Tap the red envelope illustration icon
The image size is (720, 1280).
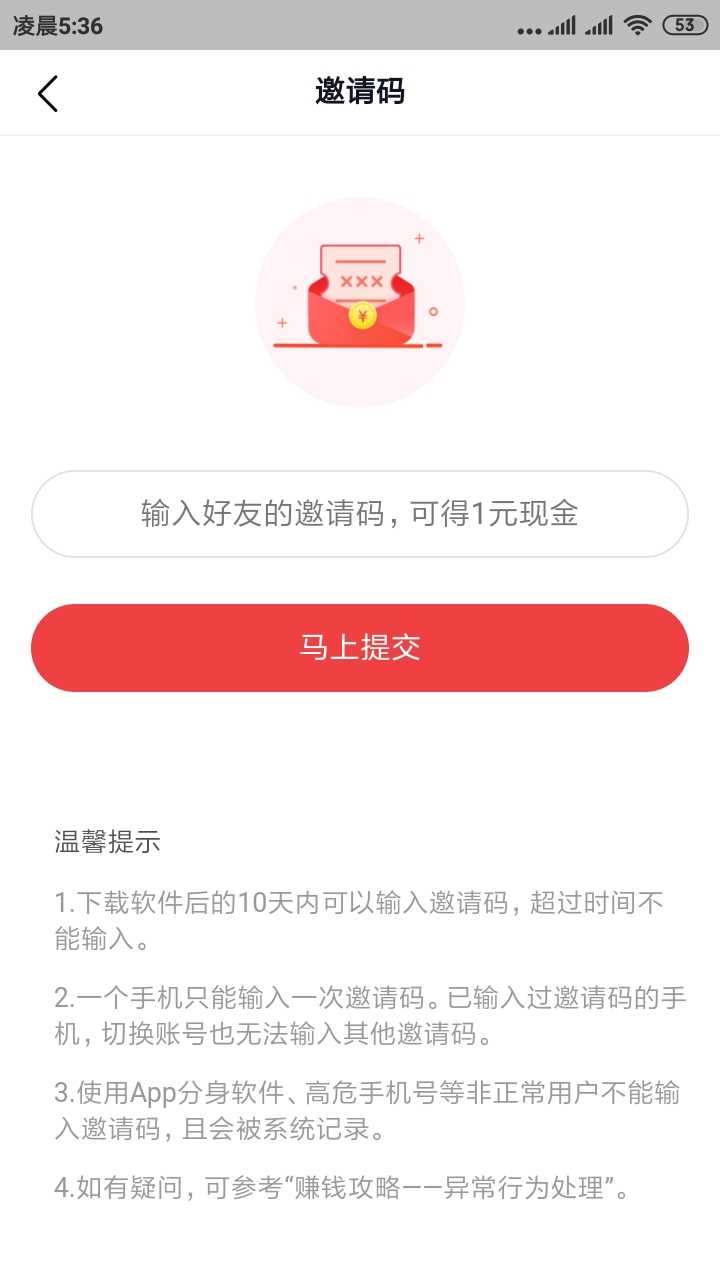tap(360, 300)
